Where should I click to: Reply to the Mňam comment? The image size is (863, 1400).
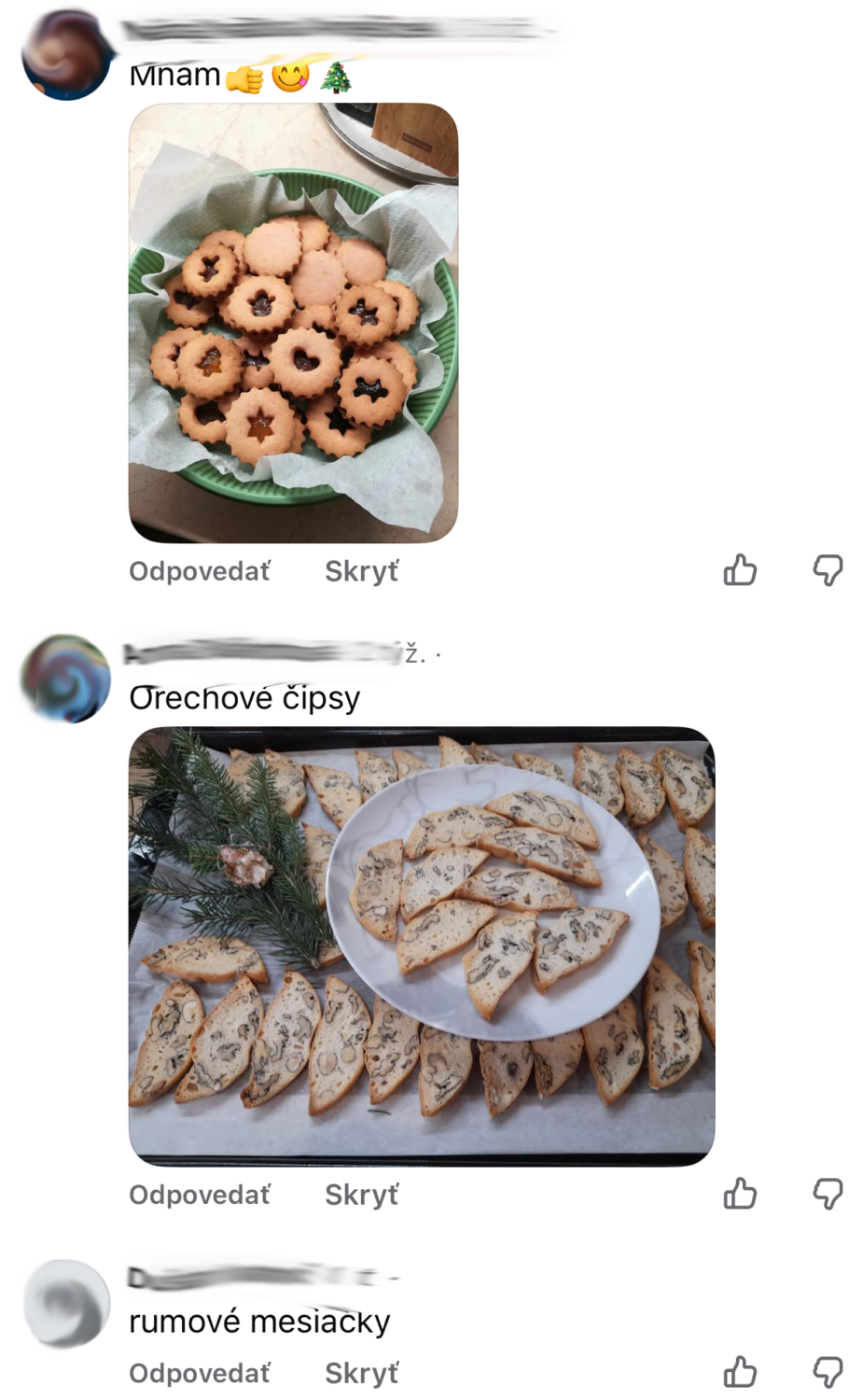point(199,571)
